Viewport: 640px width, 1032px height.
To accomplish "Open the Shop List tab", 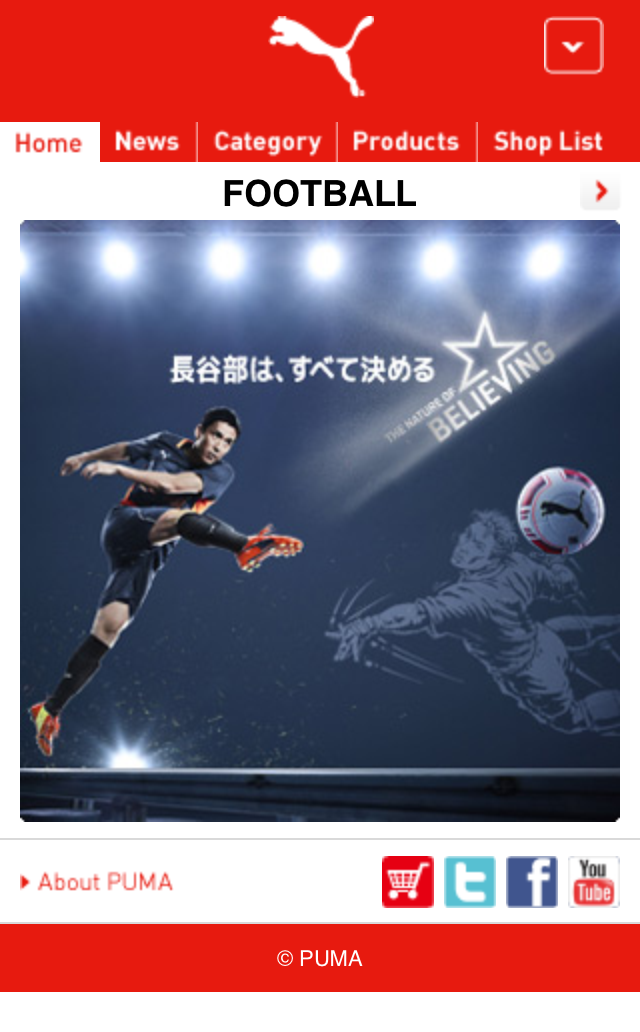I will [x=549, y=142].
